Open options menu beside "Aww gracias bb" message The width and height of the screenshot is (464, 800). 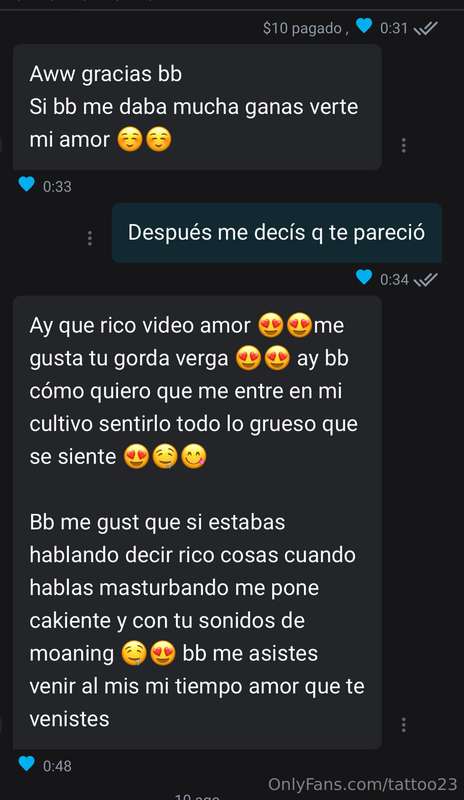[403, 145]
